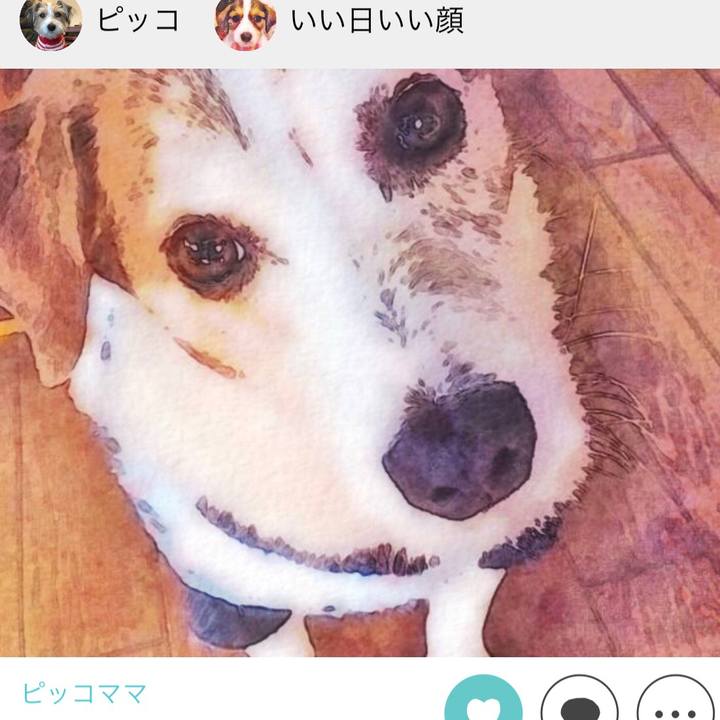Screen dimensions: 720x720
Task: Open the いい日いい顔 tag
Action: point(340,22)
